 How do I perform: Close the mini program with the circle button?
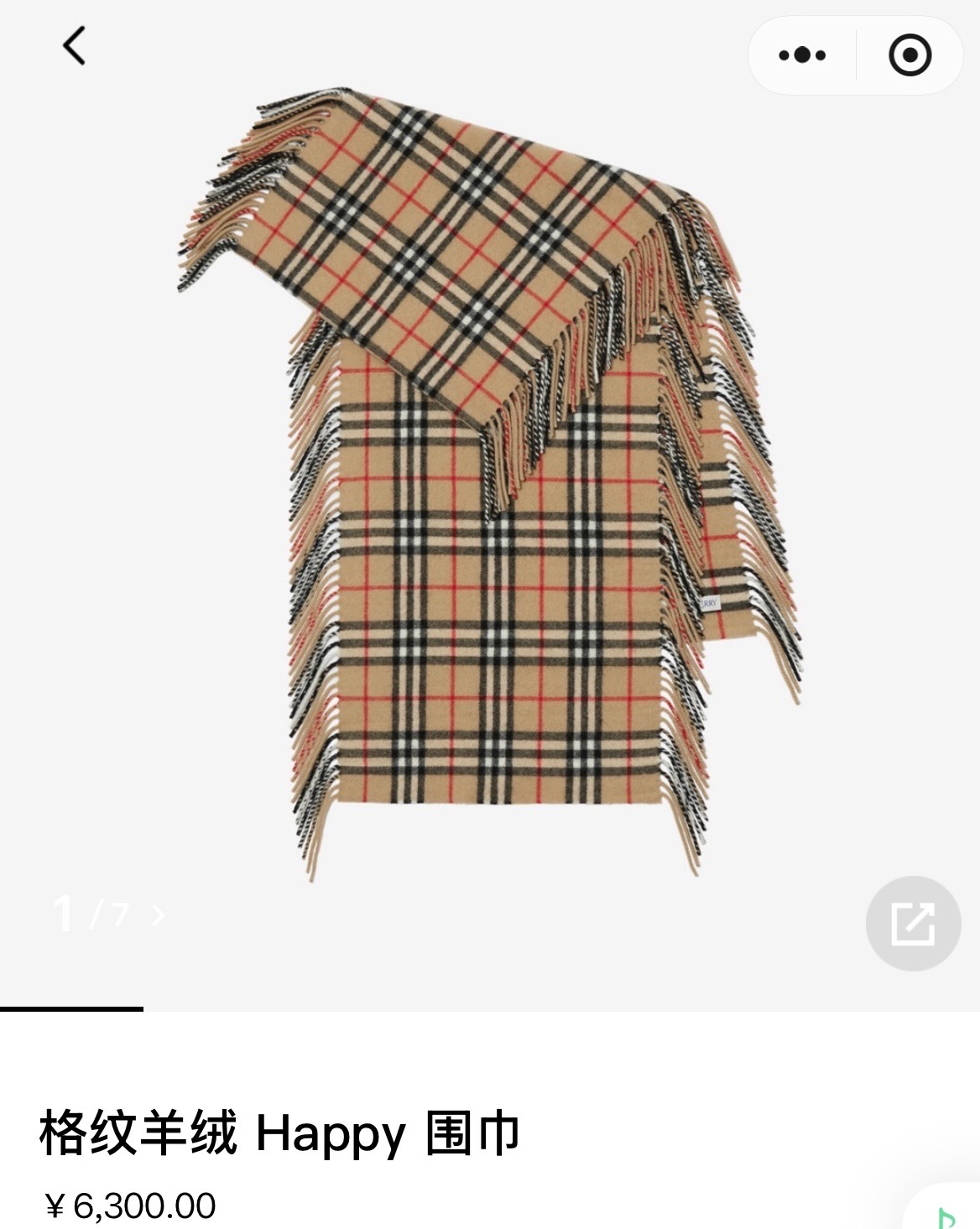pyautogui.click(x=910, y=55)
